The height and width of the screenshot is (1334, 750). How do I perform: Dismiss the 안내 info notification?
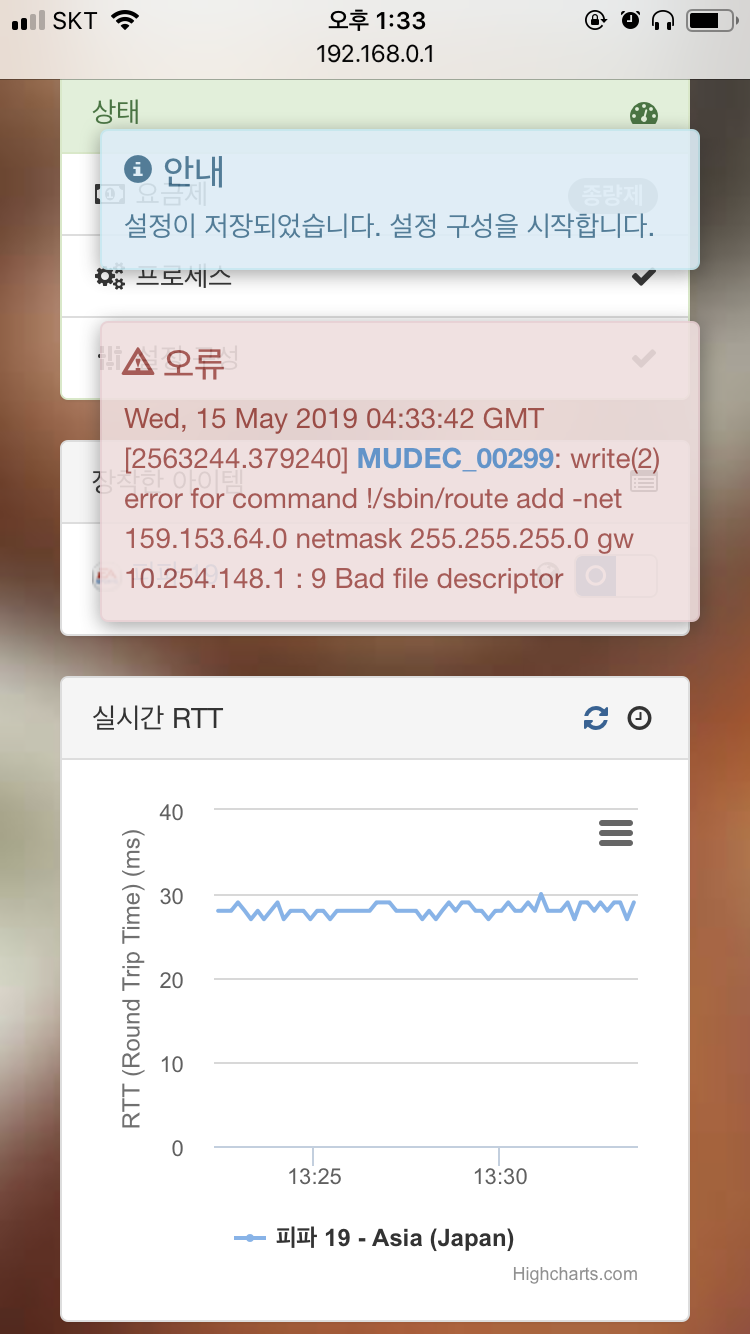pyautogui.click(x=398, y=200)
